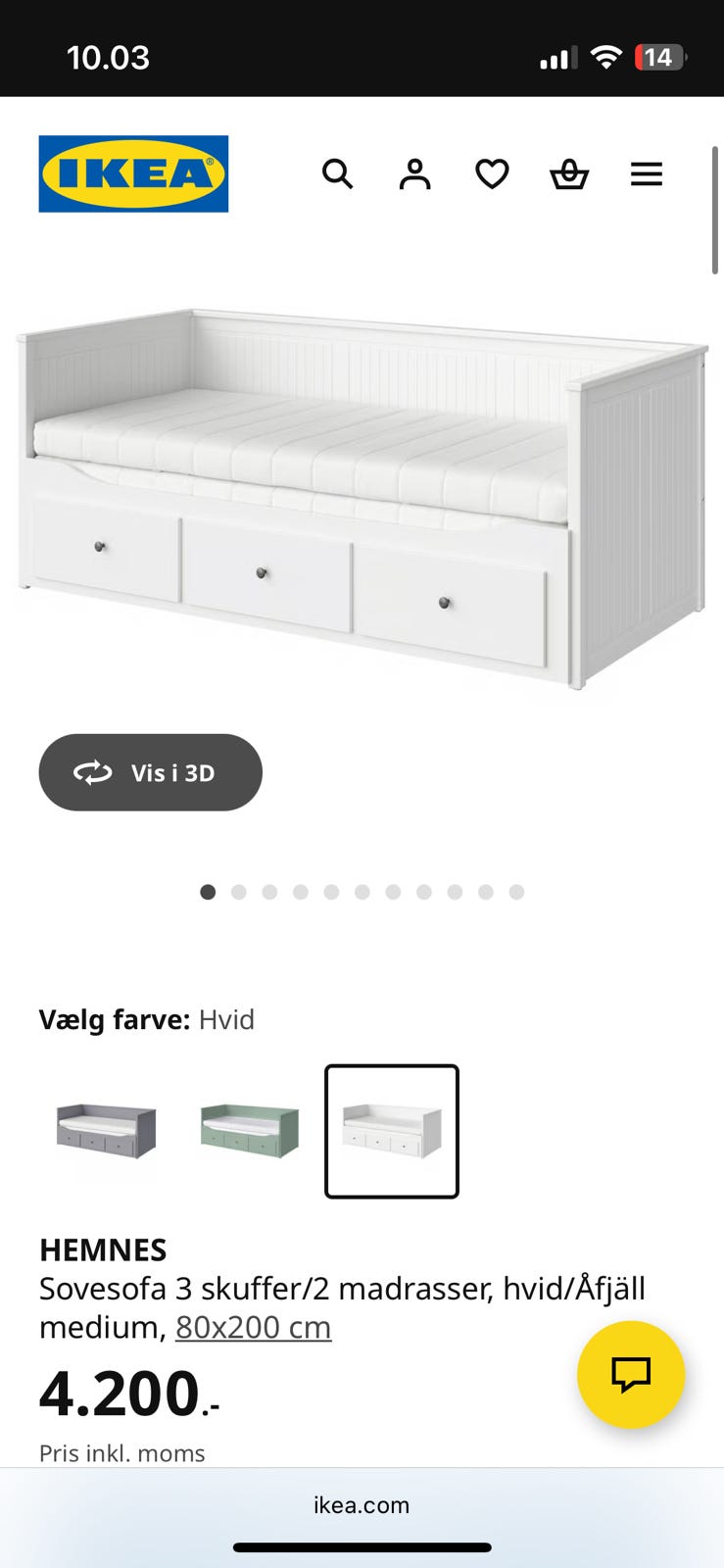Open the Vælg farve color selection
The image size is (724, 1568).
click(x=147, y=1019)
